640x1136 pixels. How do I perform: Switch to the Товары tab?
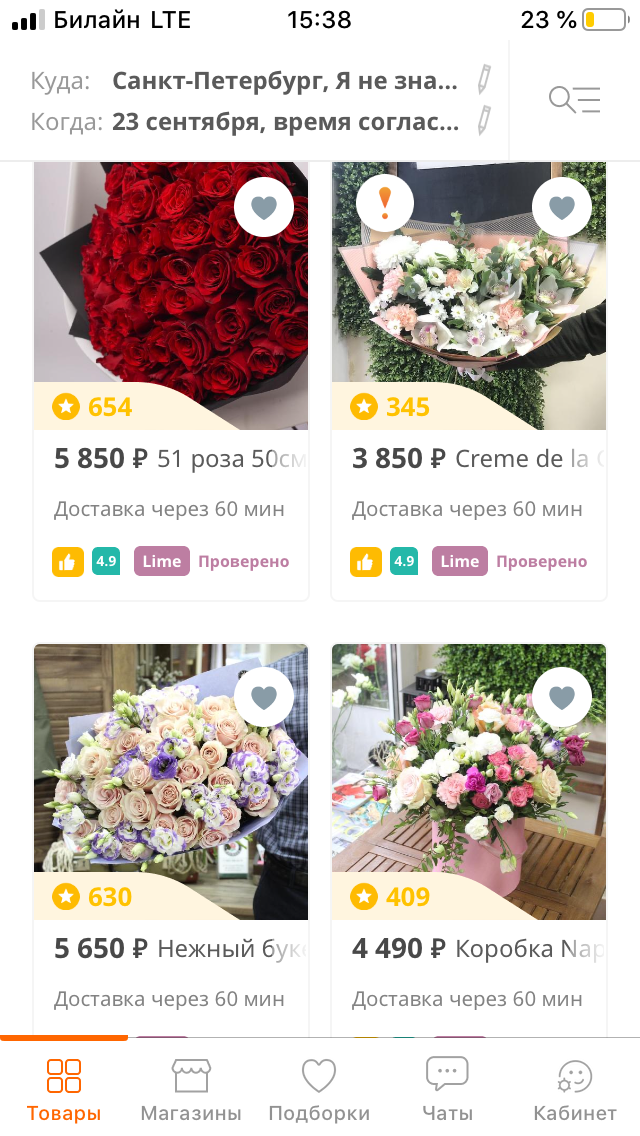[64, 1090]
